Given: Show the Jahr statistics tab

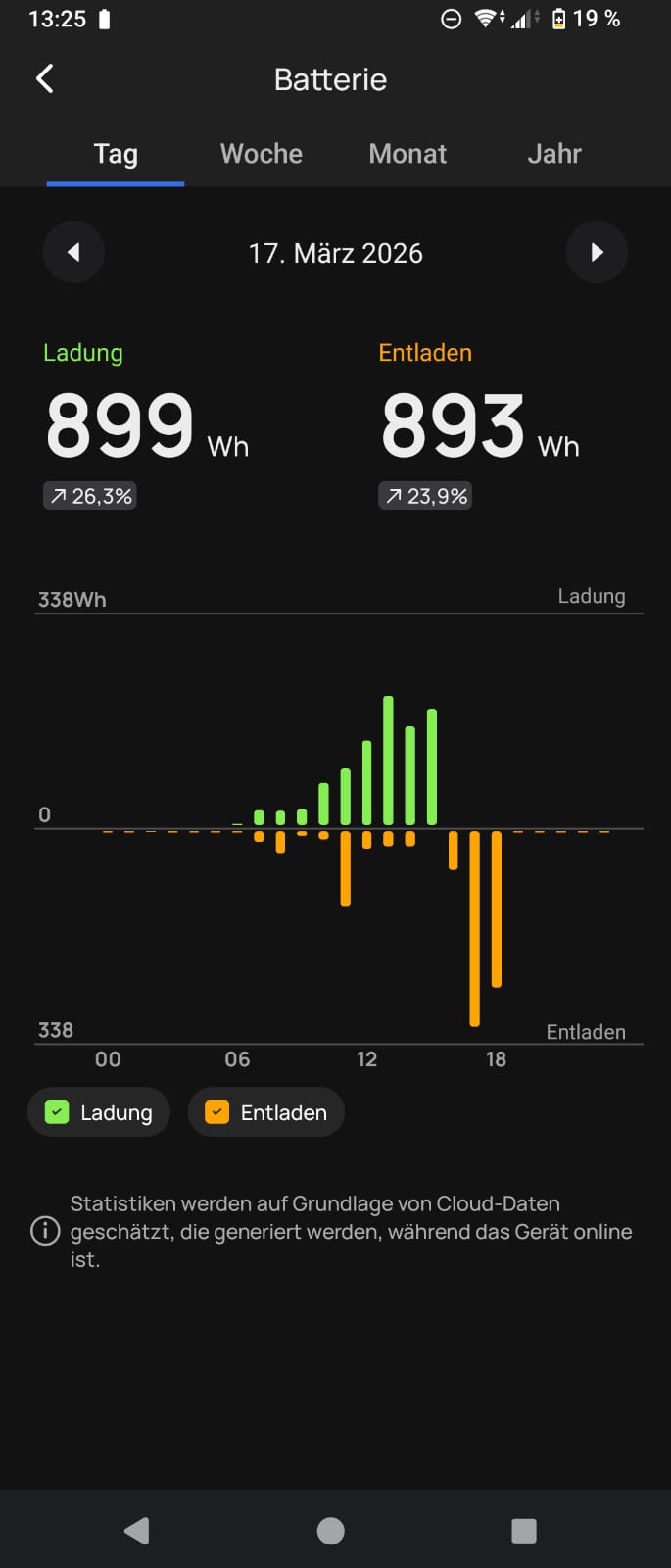Looking at the screenshot, I should coord(554,154).
